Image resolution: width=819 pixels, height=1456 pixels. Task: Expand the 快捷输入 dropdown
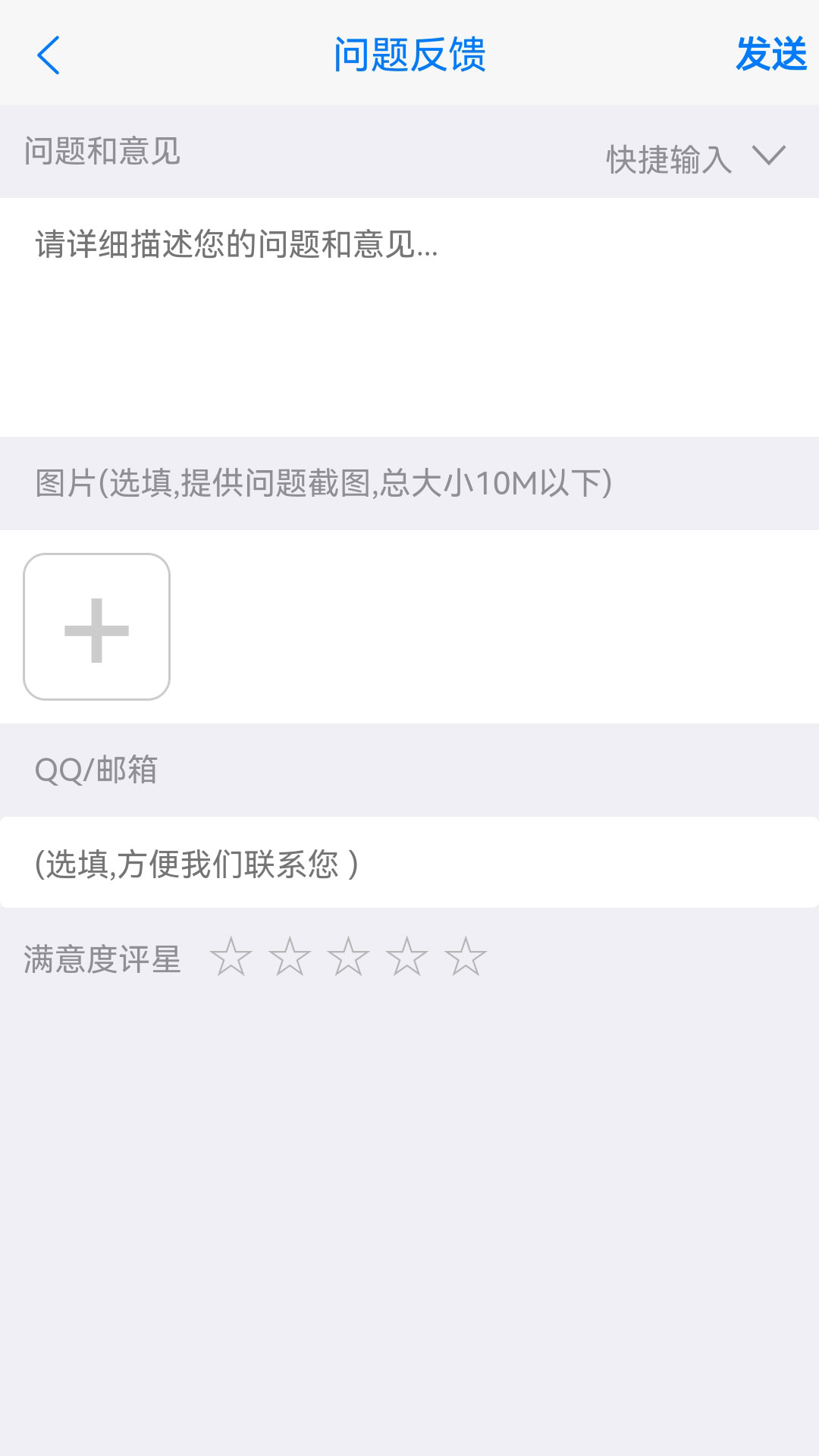click(695, 158)
